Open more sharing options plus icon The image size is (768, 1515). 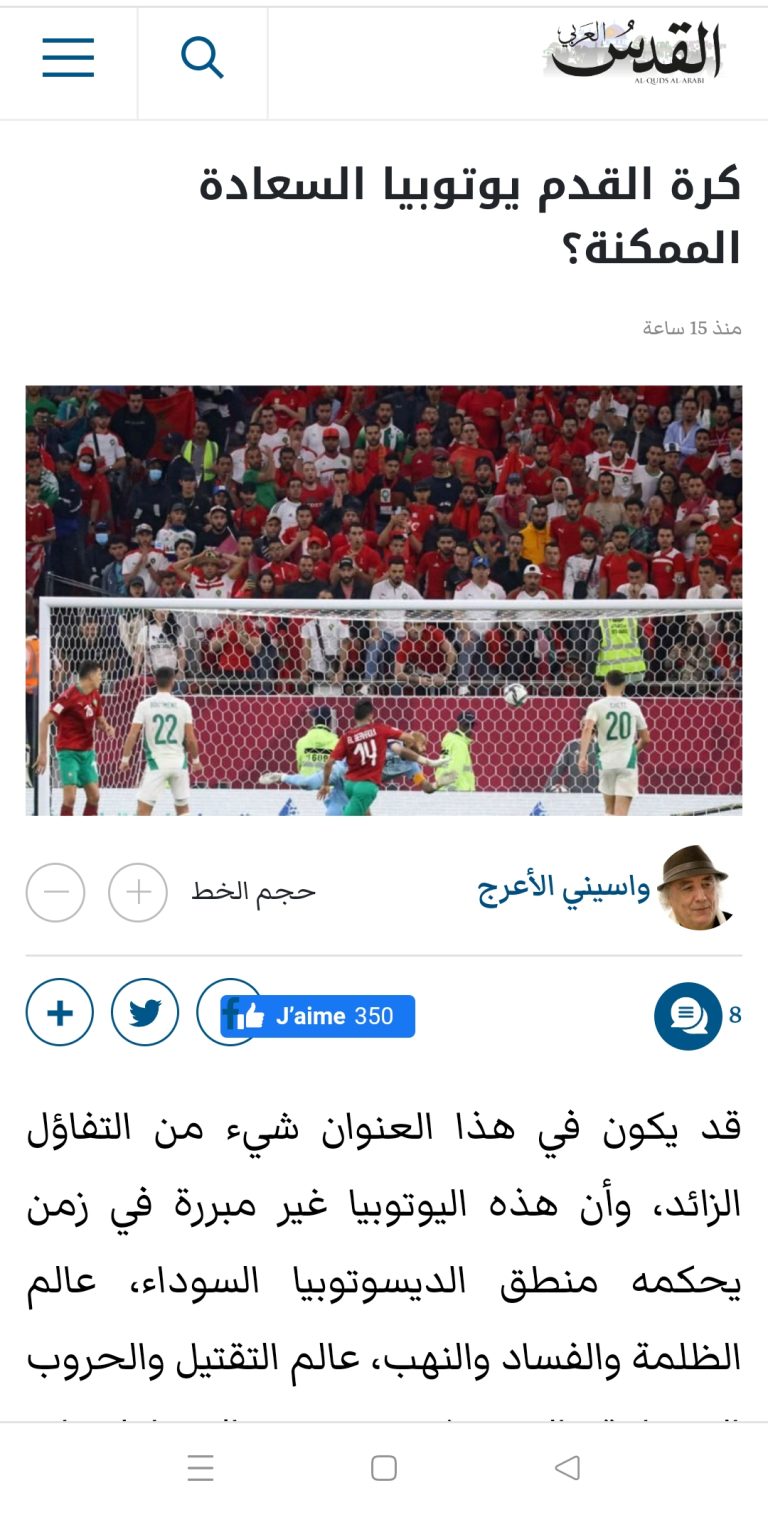click(x=60, y=1013)
